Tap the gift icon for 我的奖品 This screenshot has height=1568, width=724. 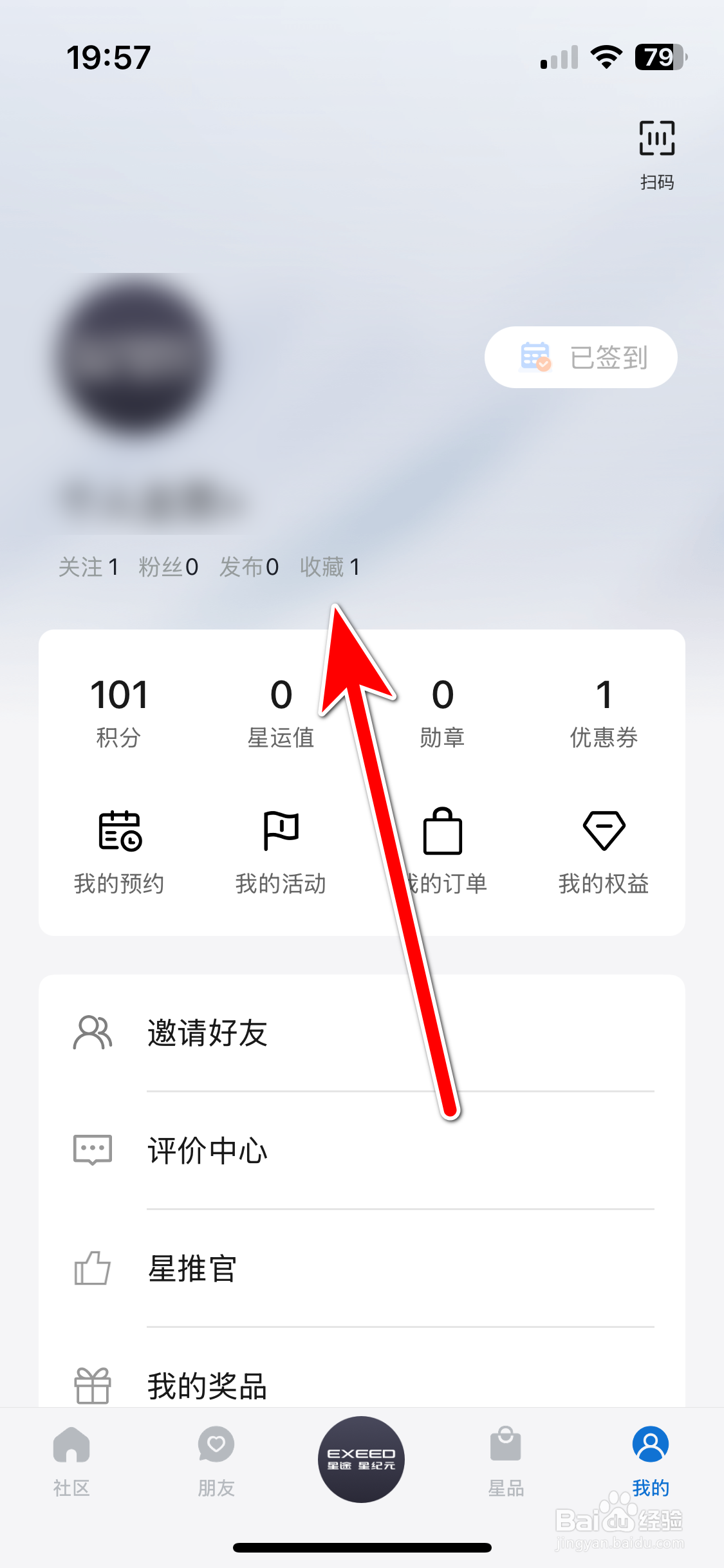point(91,1385)
